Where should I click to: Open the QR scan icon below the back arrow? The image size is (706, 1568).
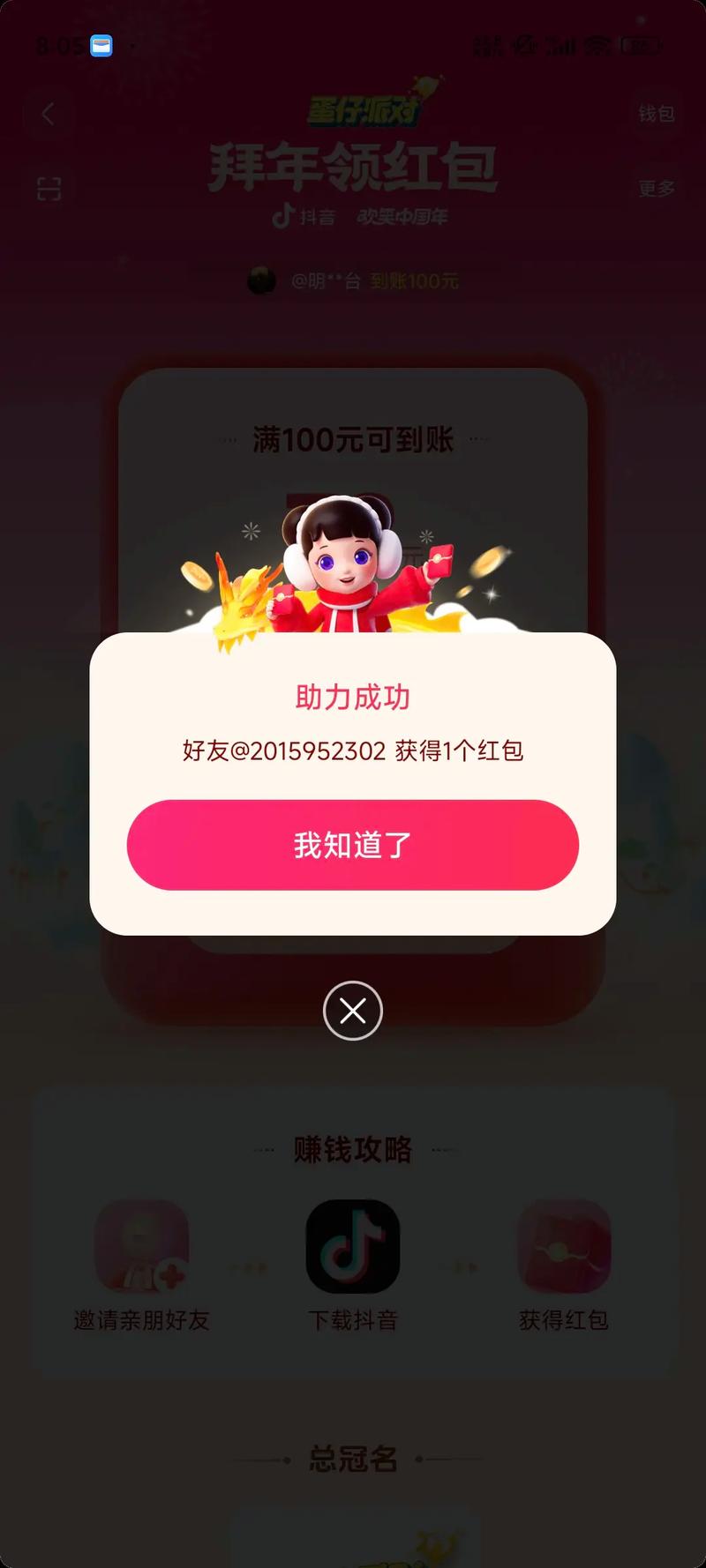point(48,187)
